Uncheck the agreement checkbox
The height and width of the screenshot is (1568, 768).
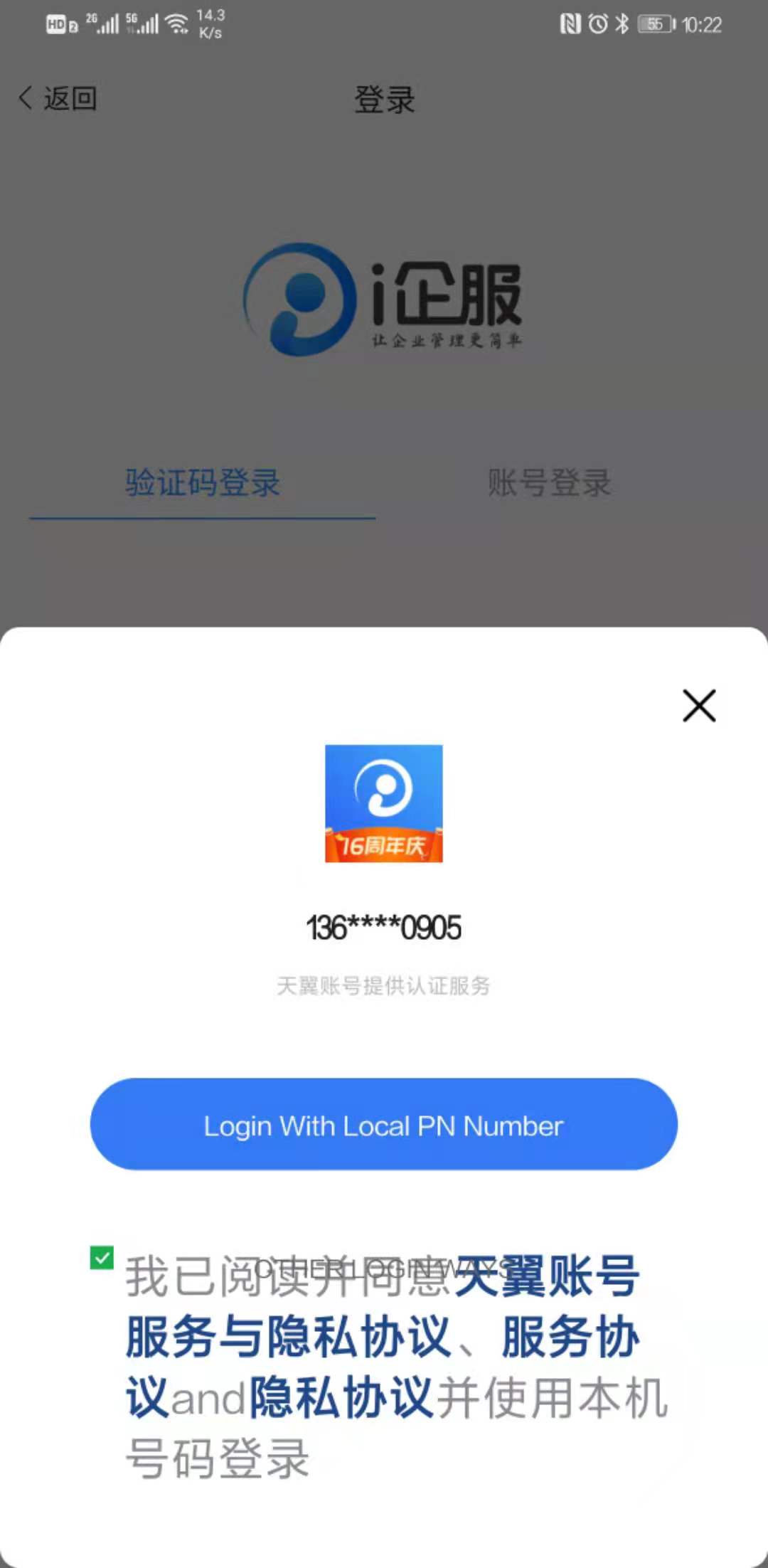point(102,1258)
